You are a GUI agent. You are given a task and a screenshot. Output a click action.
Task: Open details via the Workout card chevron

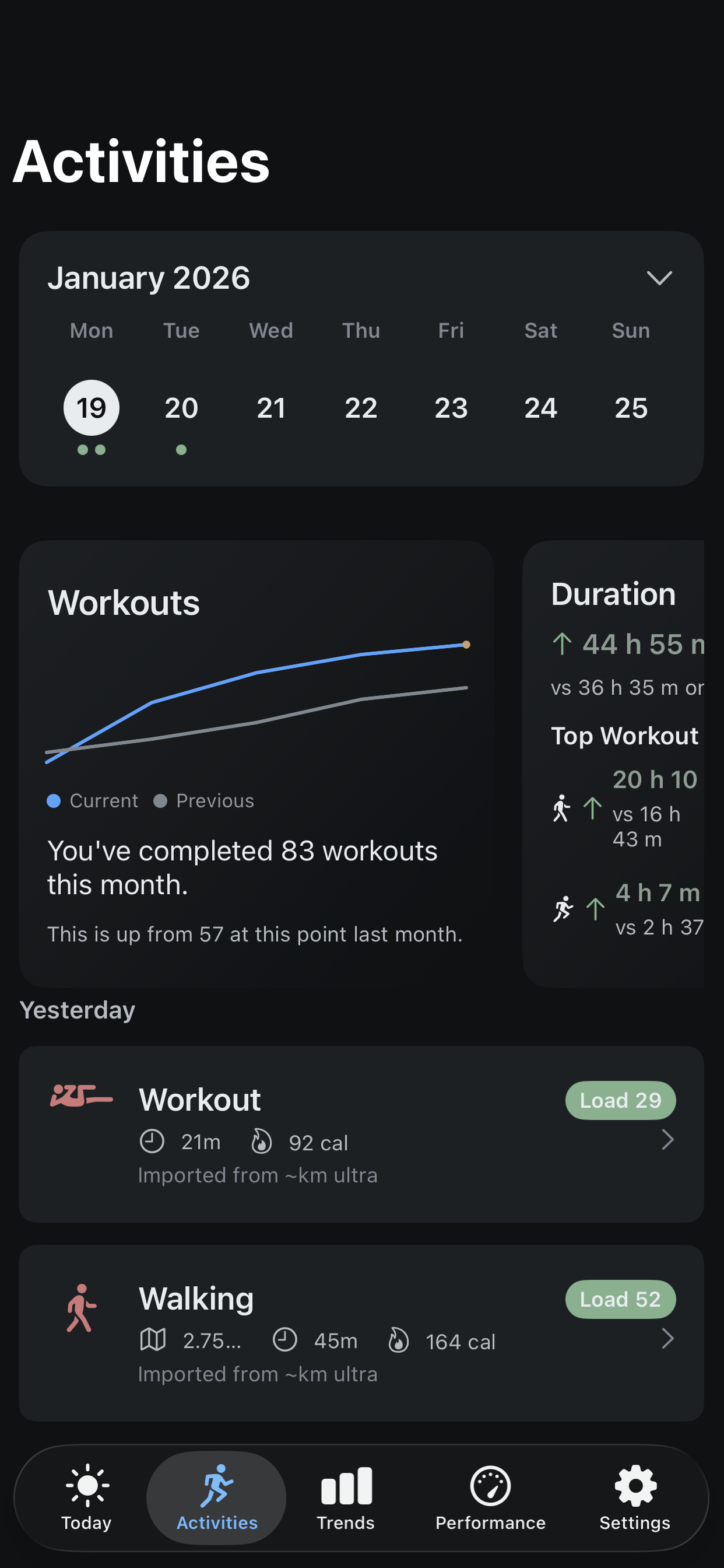pyautogui.click(x=668, y=1139)
